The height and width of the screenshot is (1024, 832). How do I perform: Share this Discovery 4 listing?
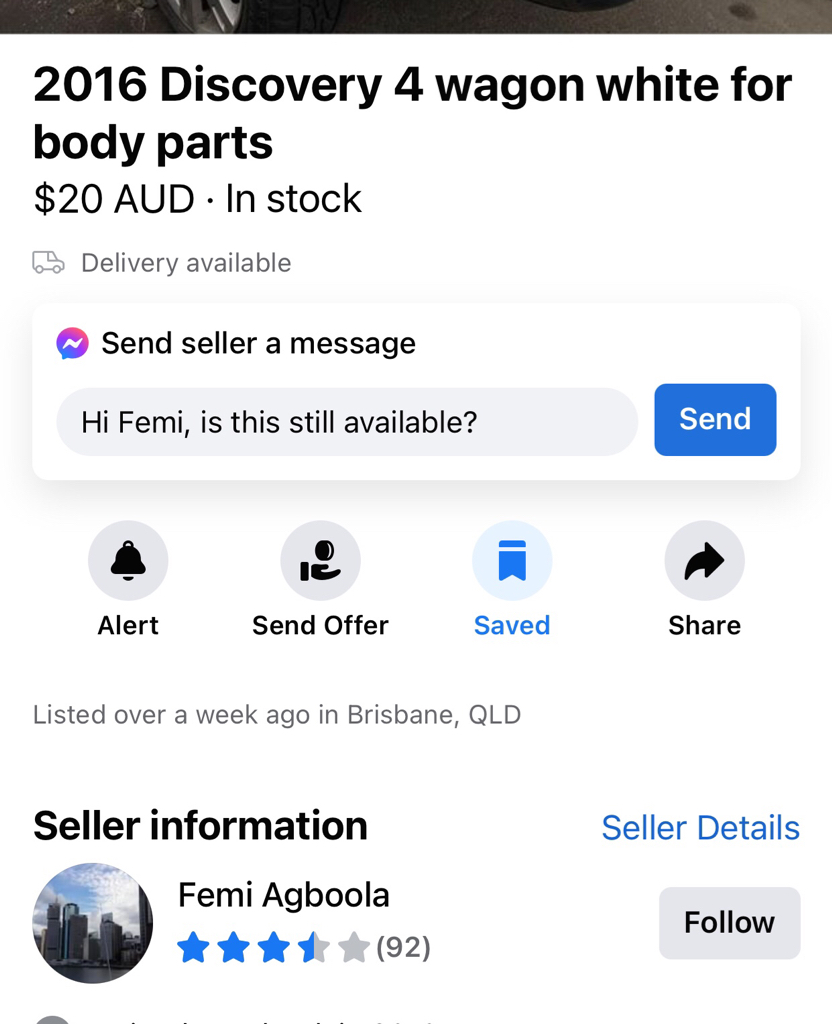tap(704, 562)
